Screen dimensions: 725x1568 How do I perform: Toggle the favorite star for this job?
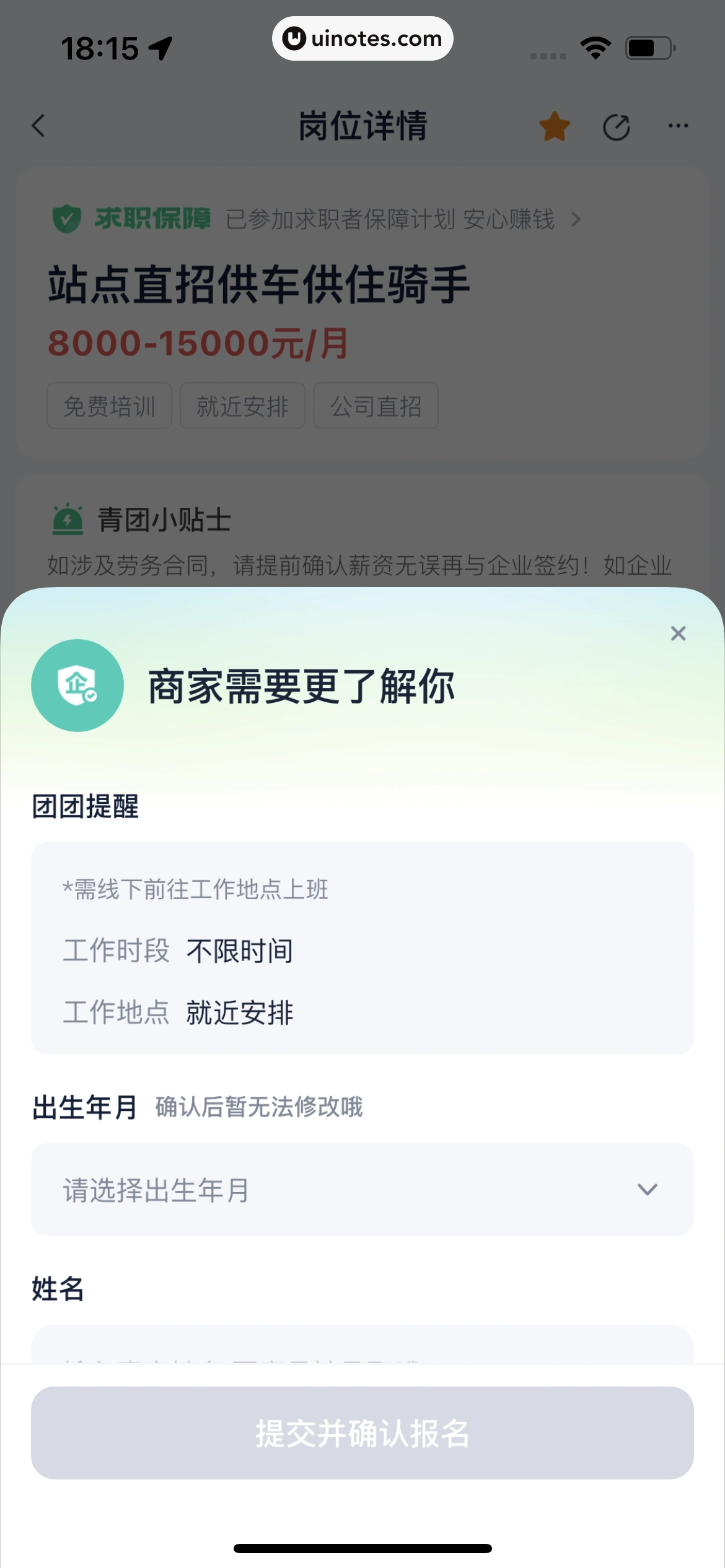[x=555, y=127]
